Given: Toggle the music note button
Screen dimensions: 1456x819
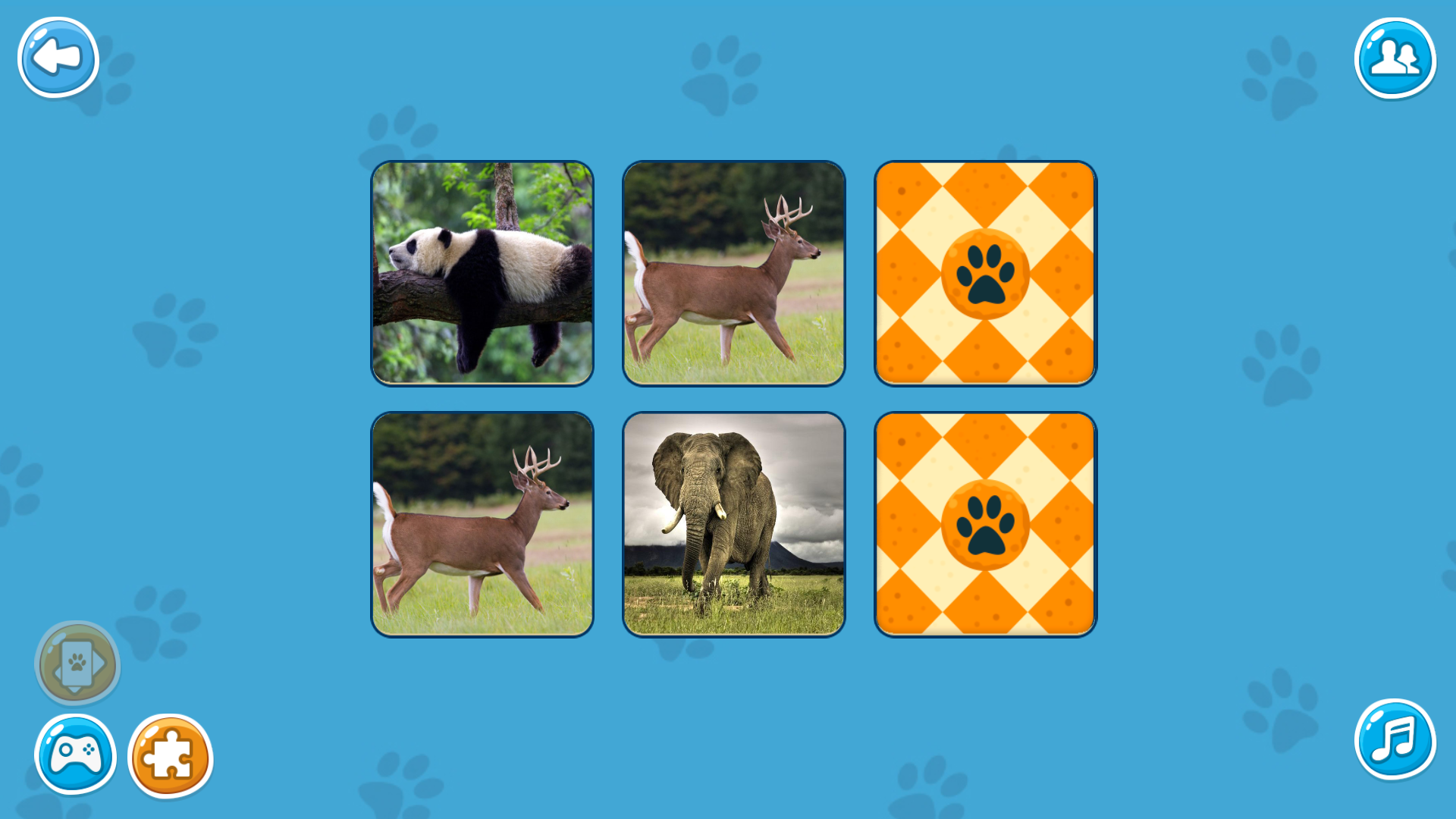Looking at the screenshot, I should pyautogui.click(x=1394, y=739).
